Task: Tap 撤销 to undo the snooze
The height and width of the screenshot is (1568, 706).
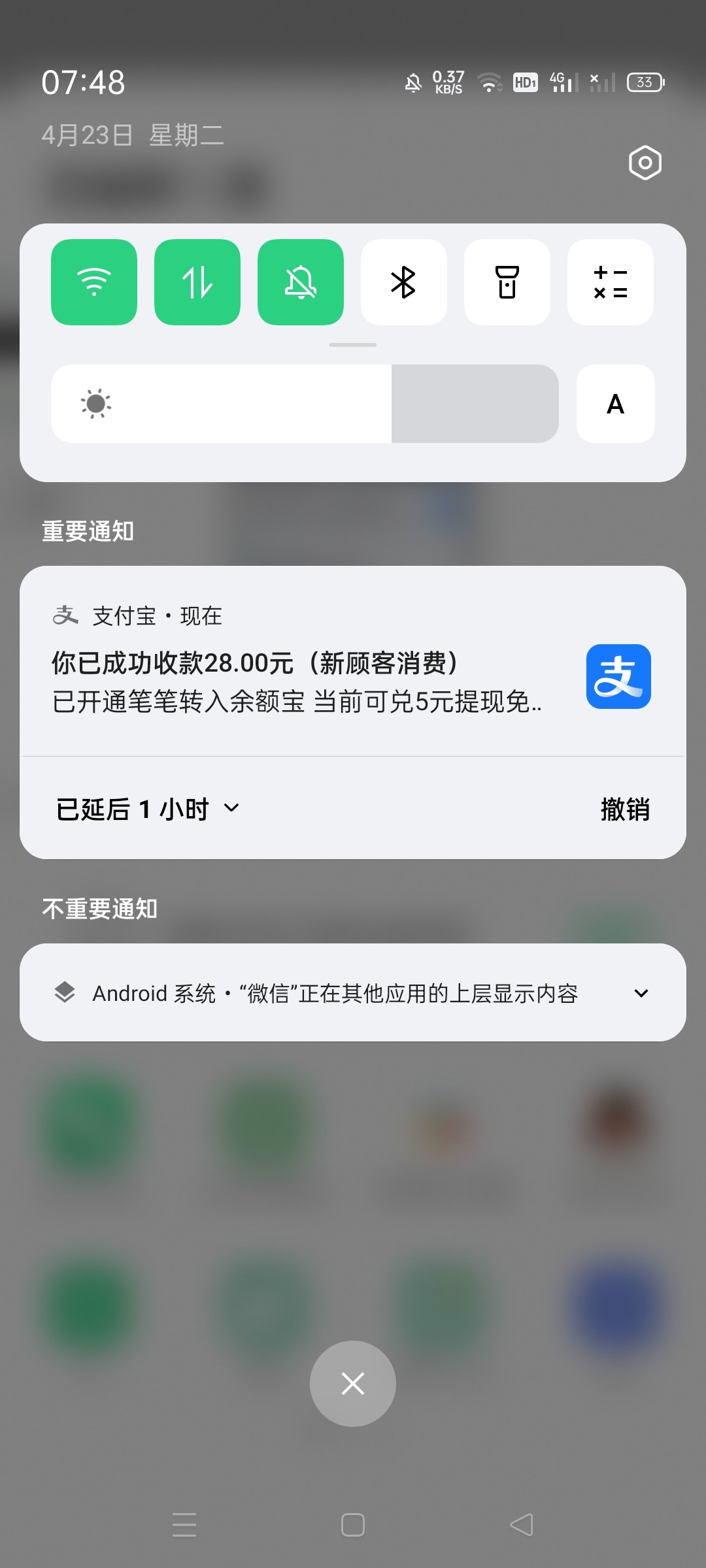Action: click(625, 809)
